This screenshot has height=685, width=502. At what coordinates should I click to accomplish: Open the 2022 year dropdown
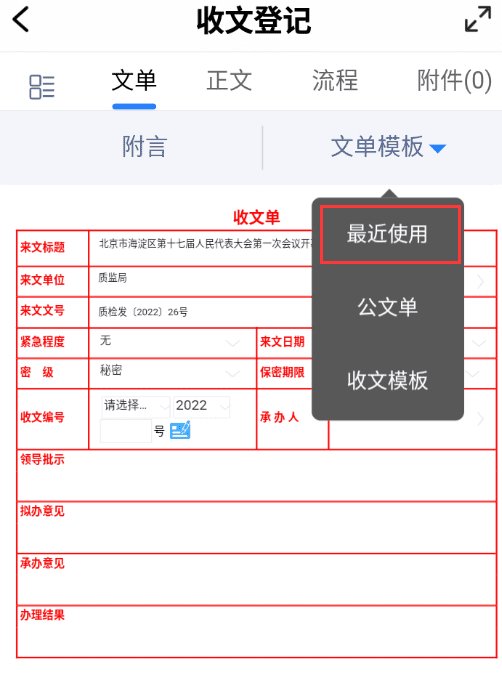coord(201,406)
